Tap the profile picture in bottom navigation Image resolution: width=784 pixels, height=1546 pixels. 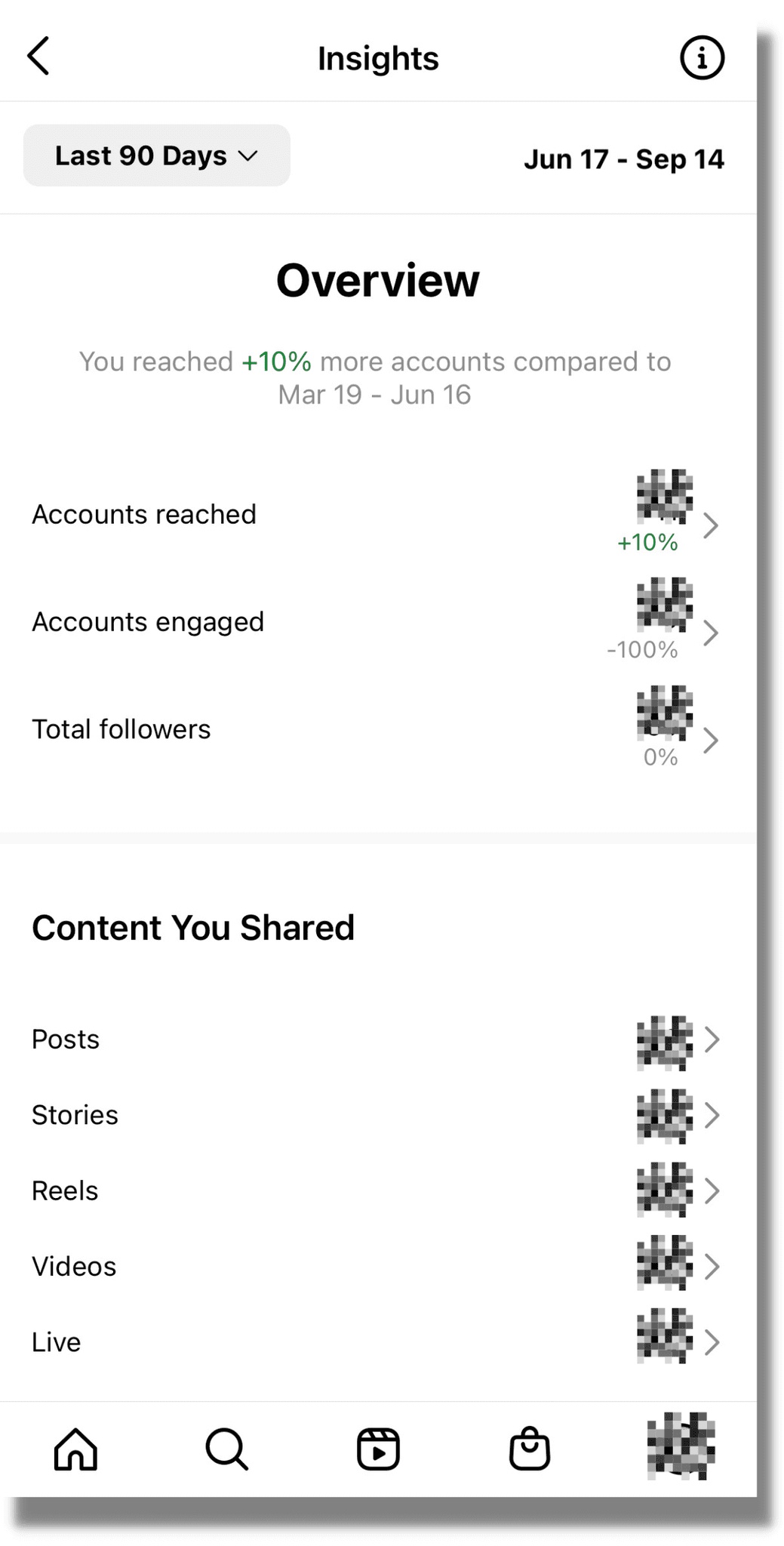678,1448
